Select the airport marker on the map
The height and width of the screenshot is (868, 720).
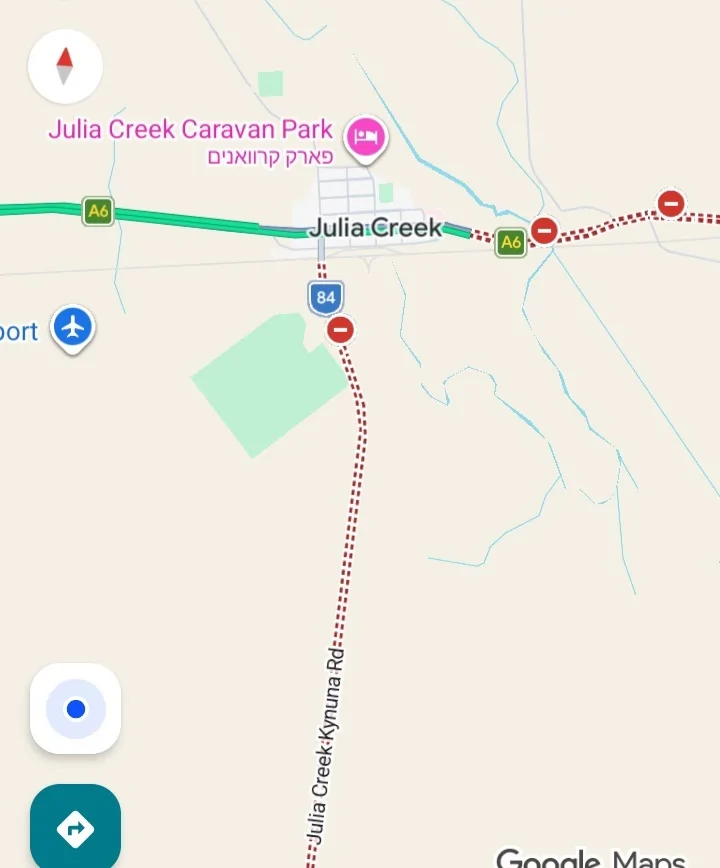73,326
